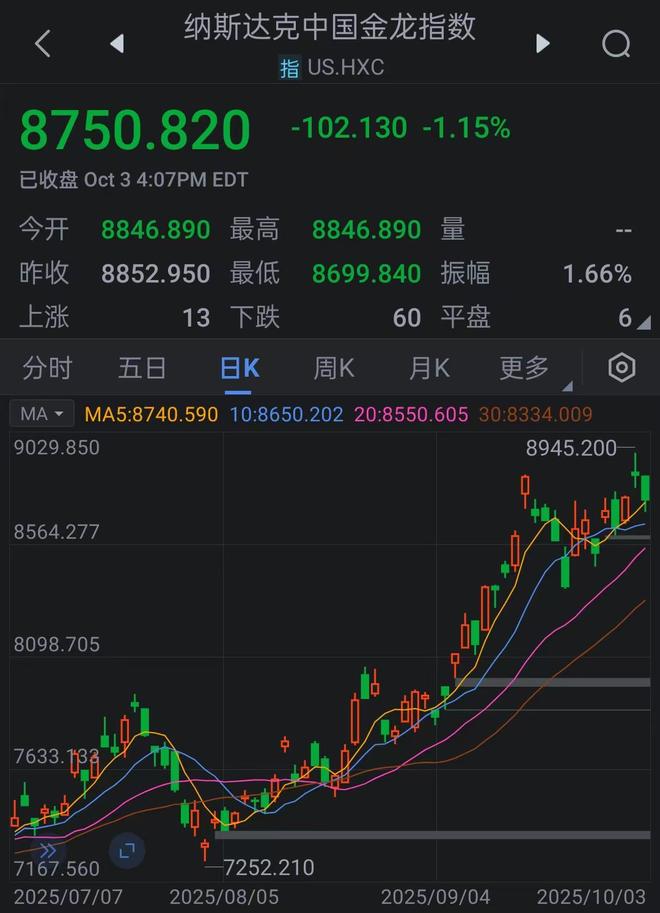This screenshot has width=660, height=913.
Task: Go back to the previous screen
Action: [42, 43]
